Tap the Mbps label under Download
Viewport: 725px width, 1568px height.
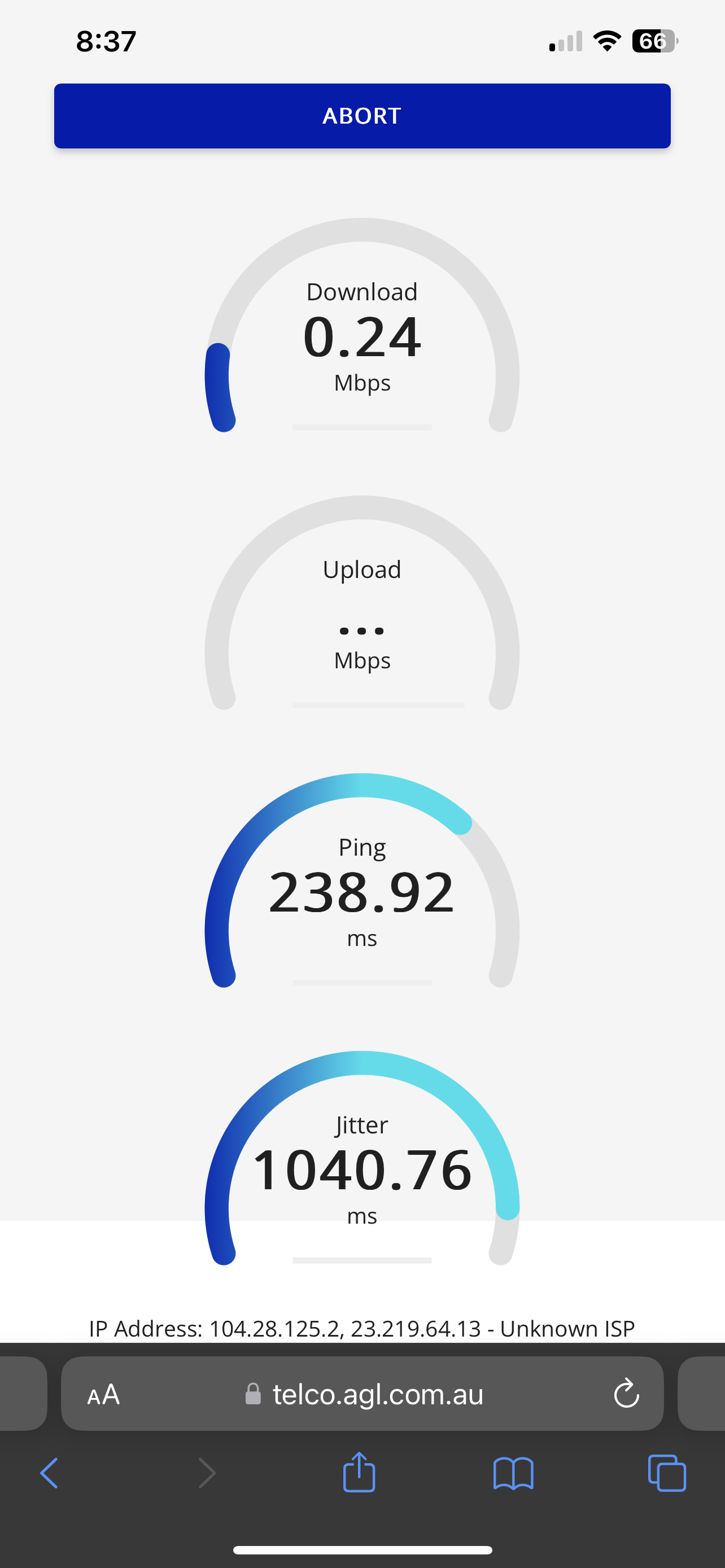tap(361, 382)
